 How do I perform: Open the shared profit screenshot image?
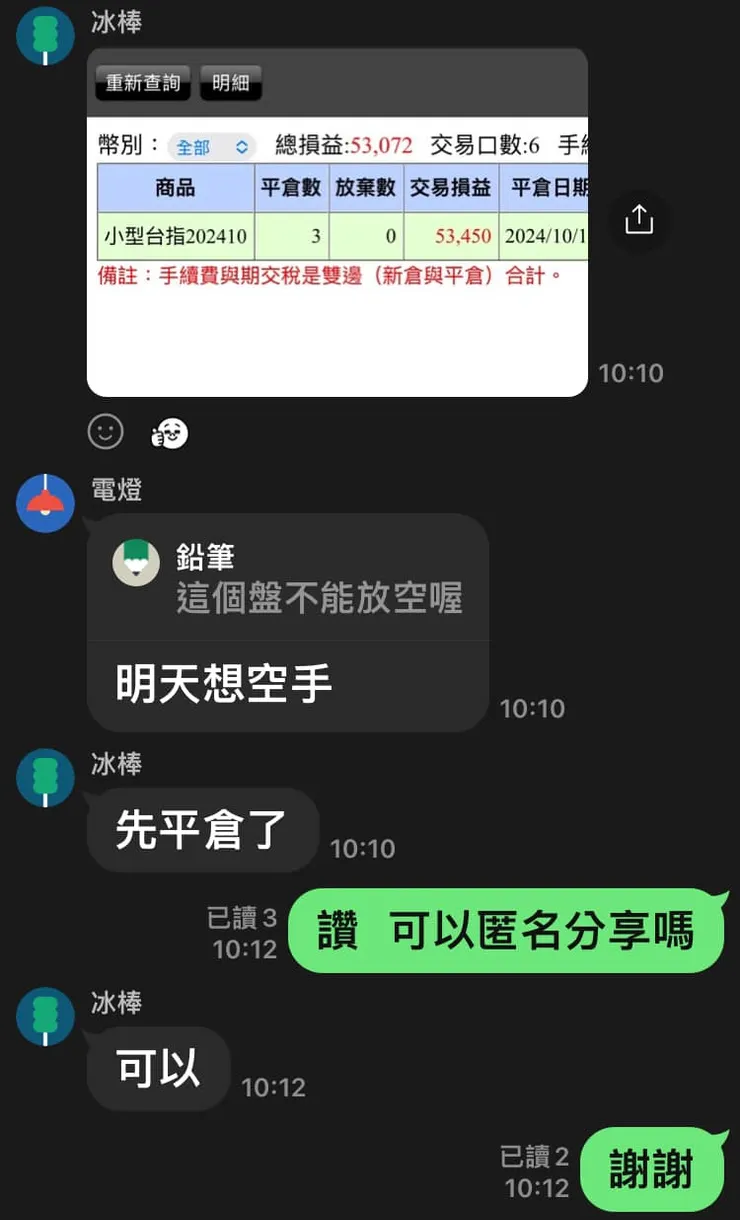[337, 222]
